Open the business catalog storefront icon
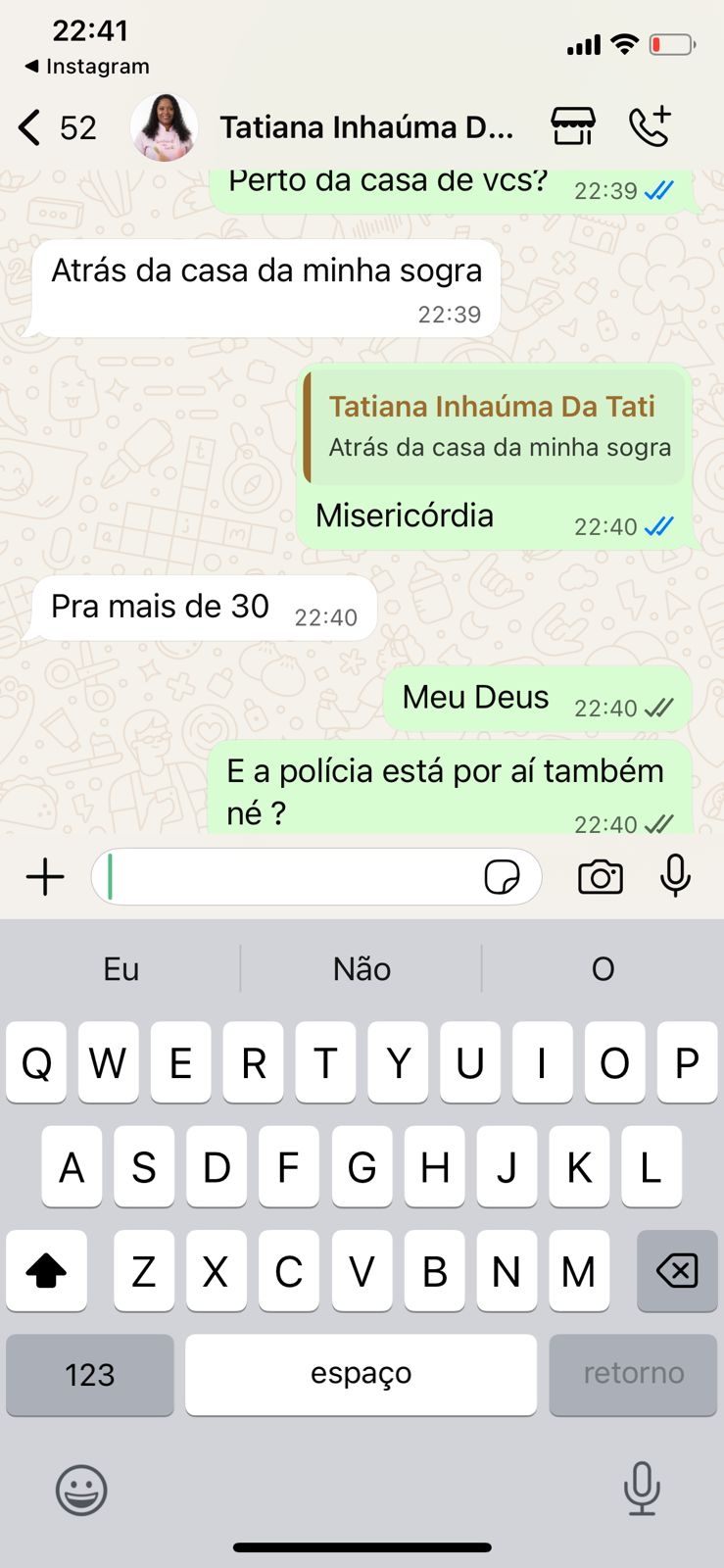Image resolution: width=724 pixels, height=1568 pixels. 573,126
